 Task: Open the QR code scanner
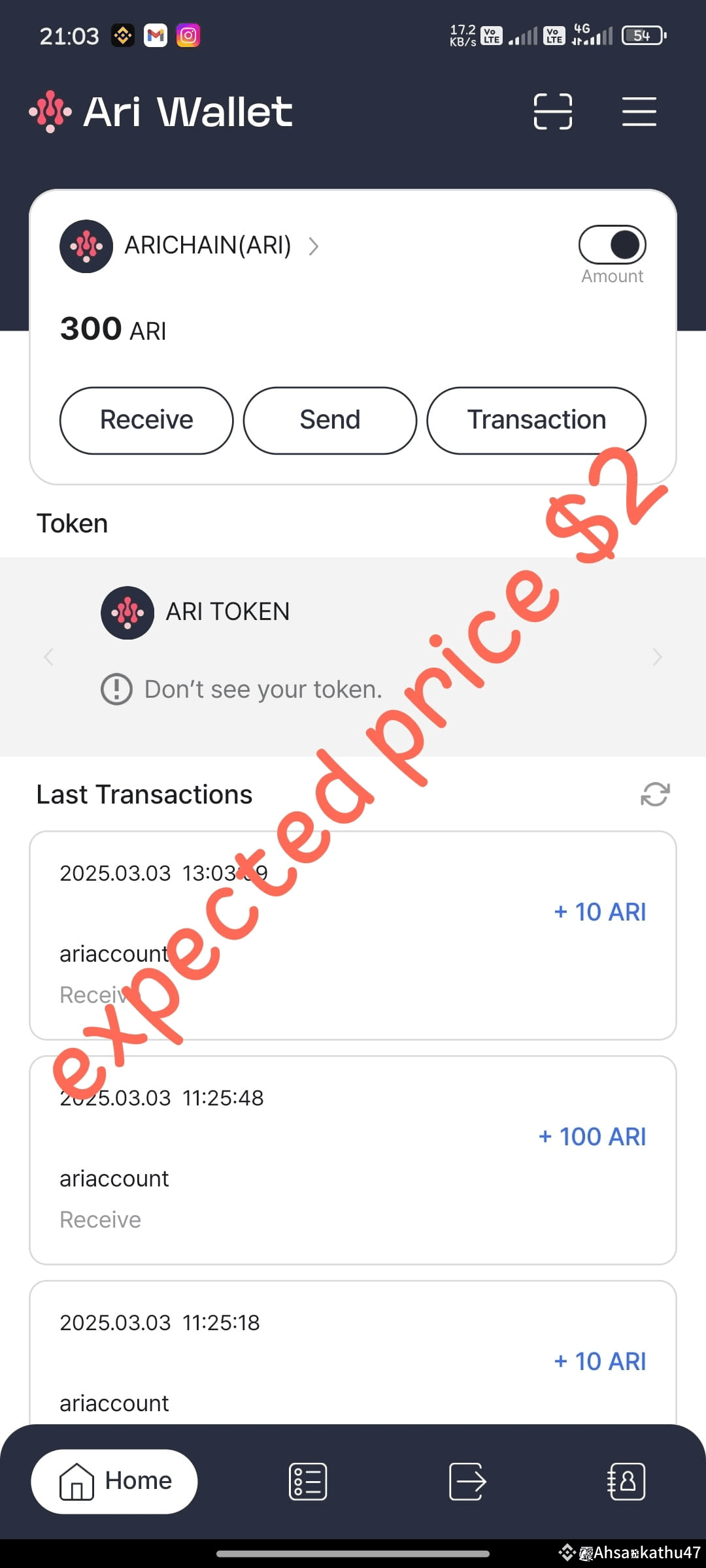[x=552, y=112]
